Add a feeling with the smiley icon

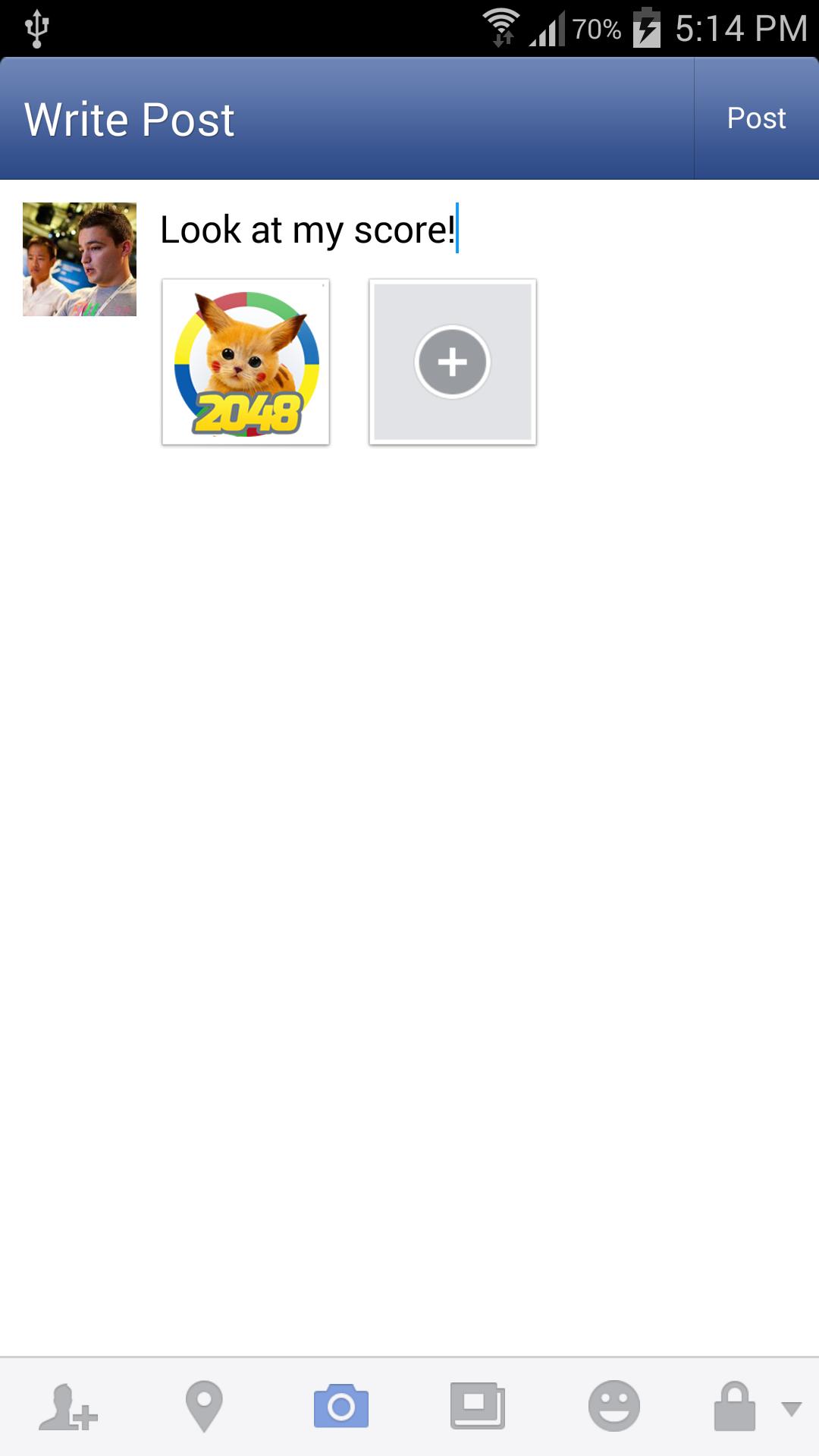(613, 1407)
